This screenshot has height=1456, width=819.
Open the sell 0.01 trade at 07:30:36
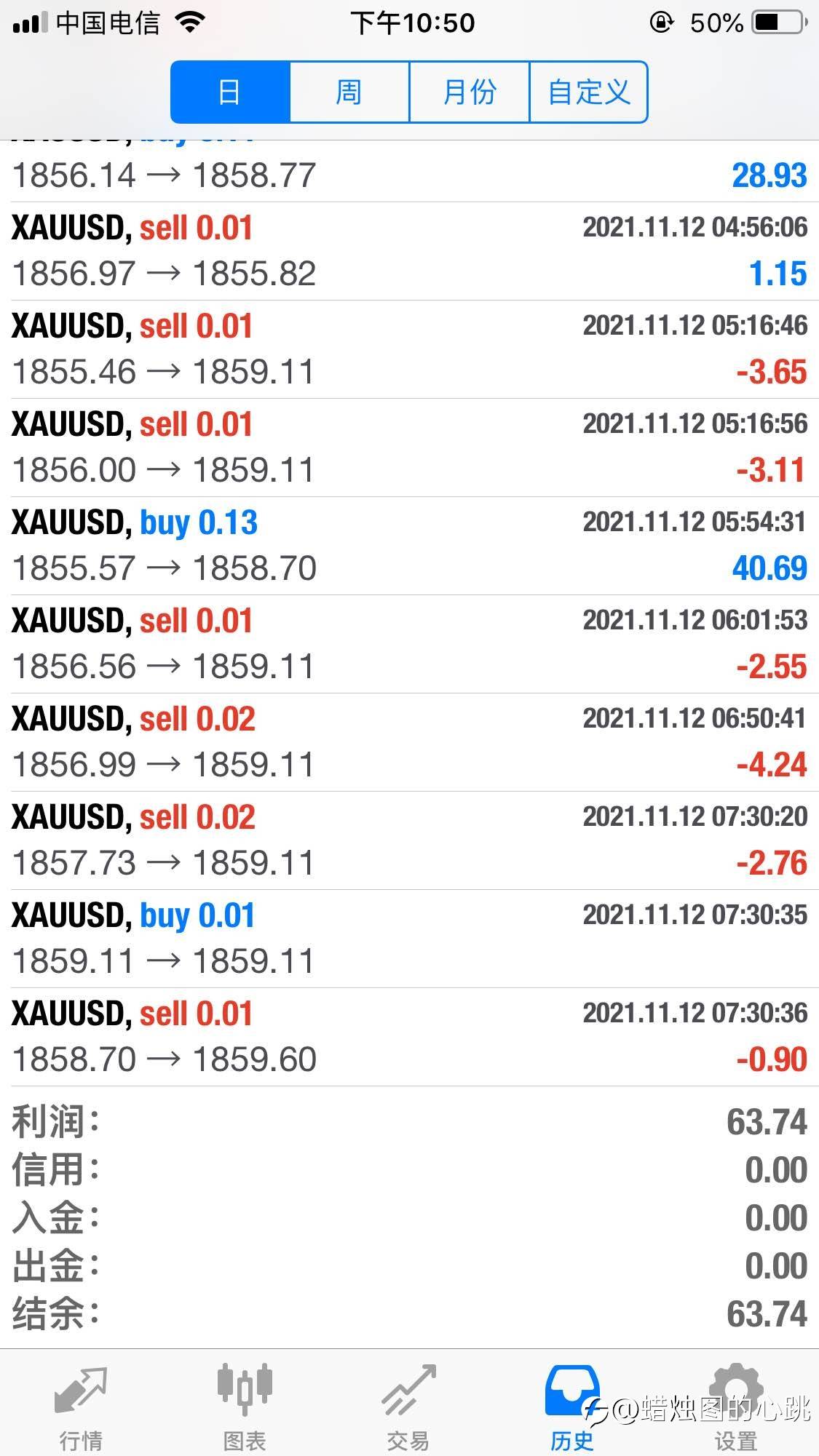pos(409,1037)
